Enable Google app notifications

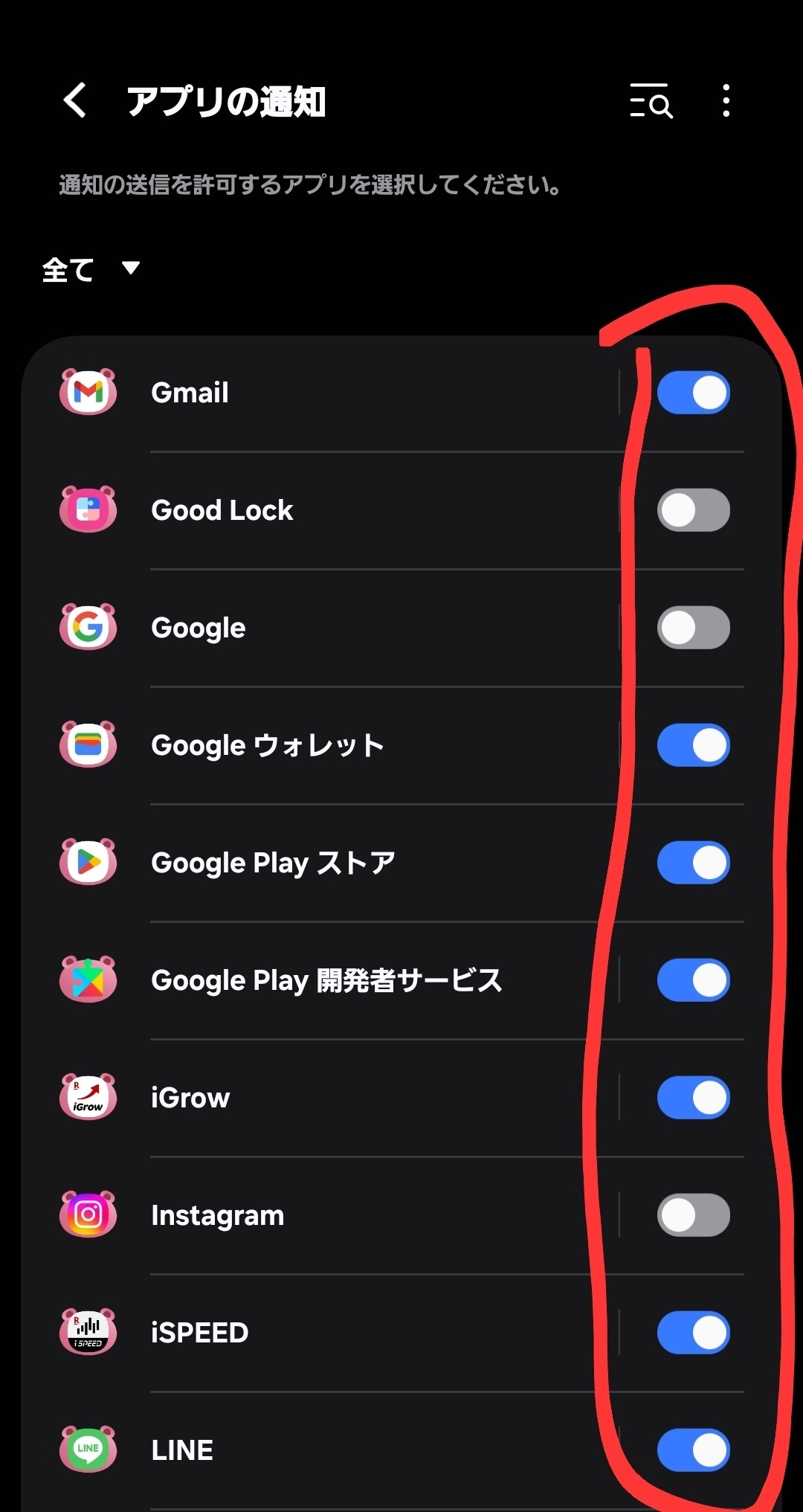pos(693,628)
